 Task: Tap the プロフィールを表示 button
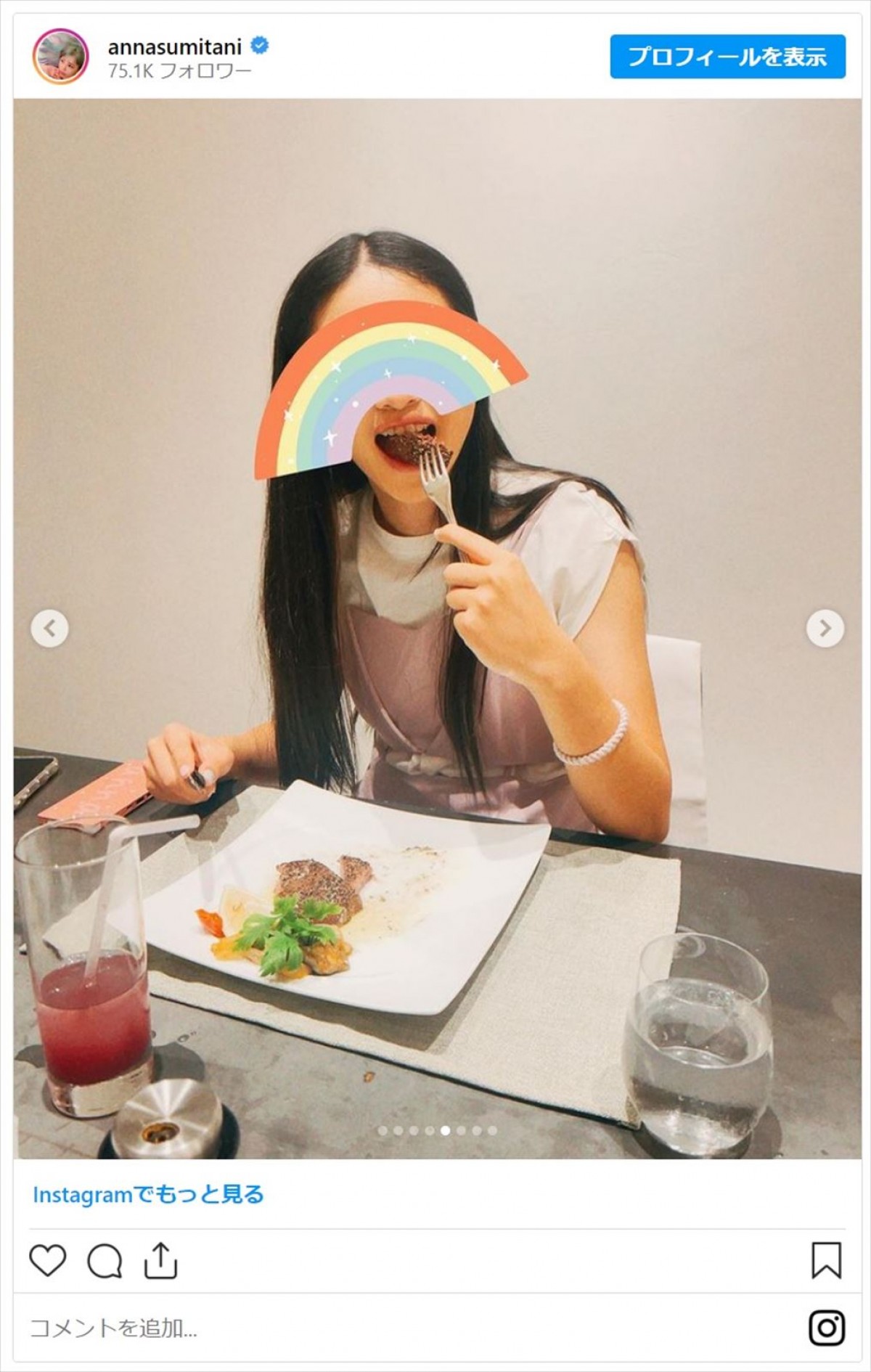[727, 57]
